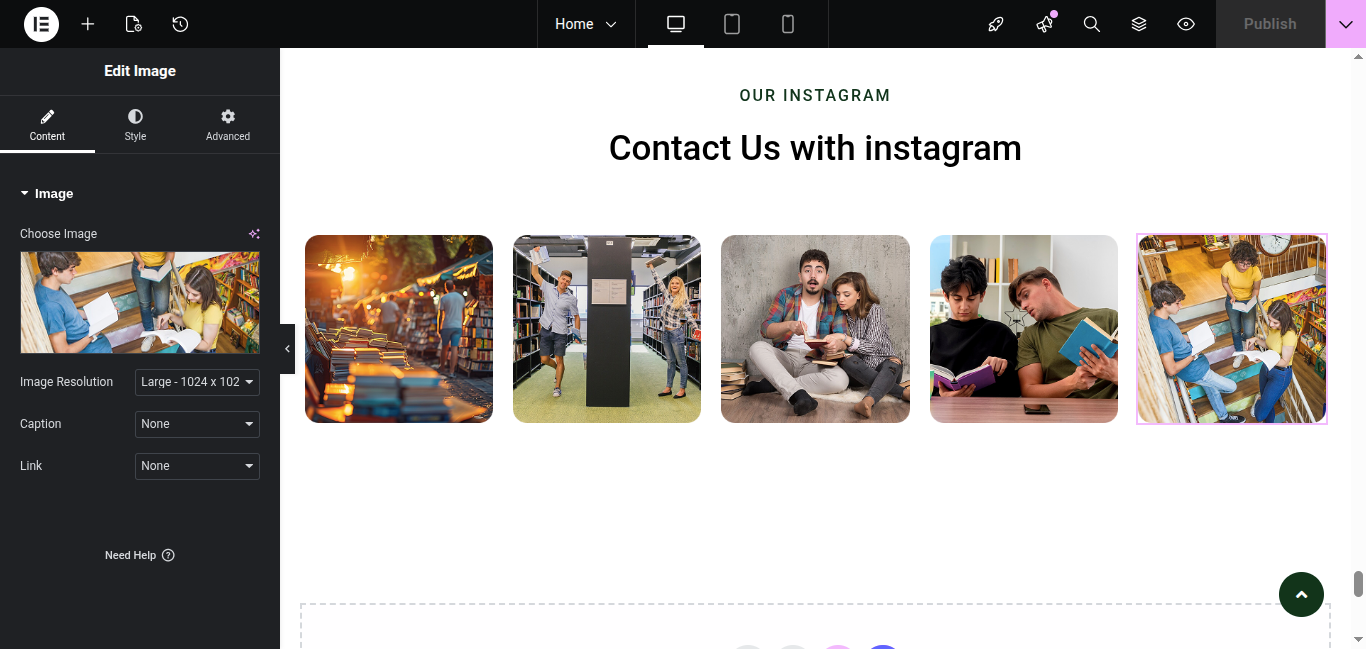The width and height of the screenshot is (1366, 649).
Task: Open the Link dropdown
Action: point(197,466)
